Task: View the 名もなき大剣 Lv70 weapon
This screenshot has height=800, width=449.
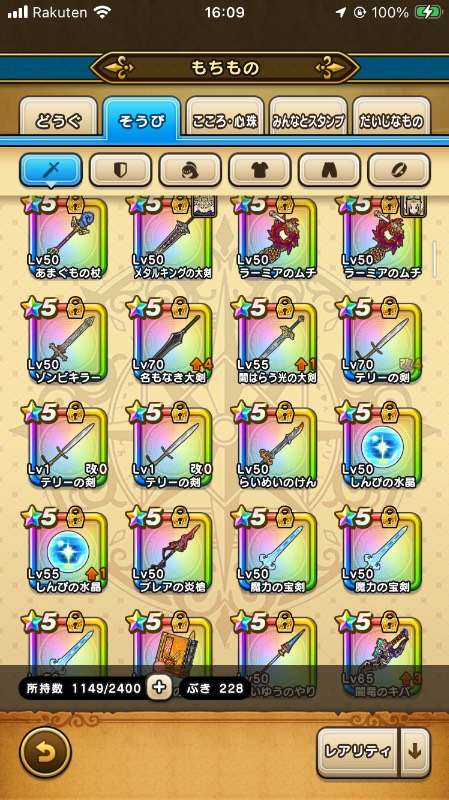Action: (173, 343)
